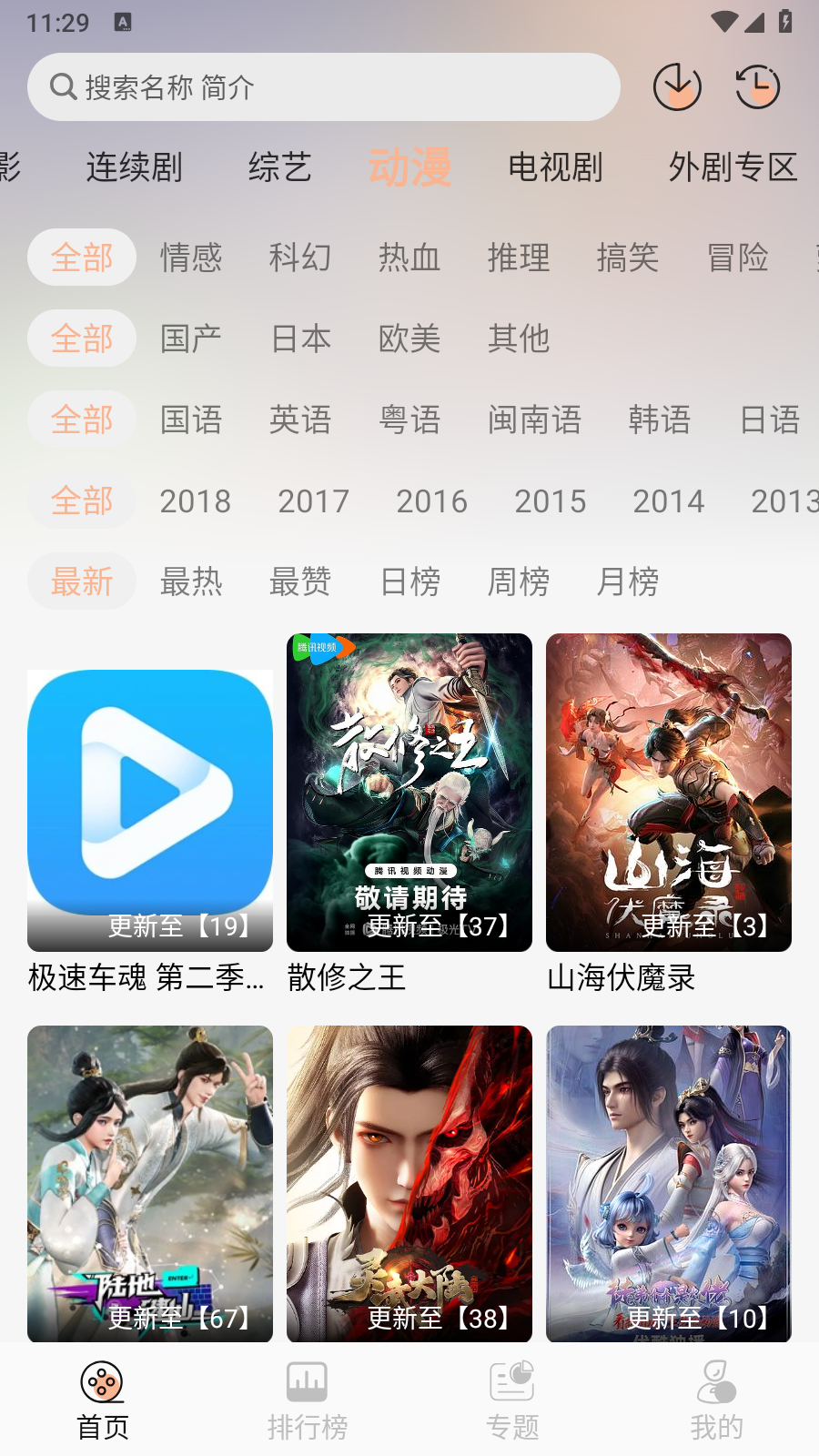
Task: Open the downloads icon
Action: tap(677, 87)
